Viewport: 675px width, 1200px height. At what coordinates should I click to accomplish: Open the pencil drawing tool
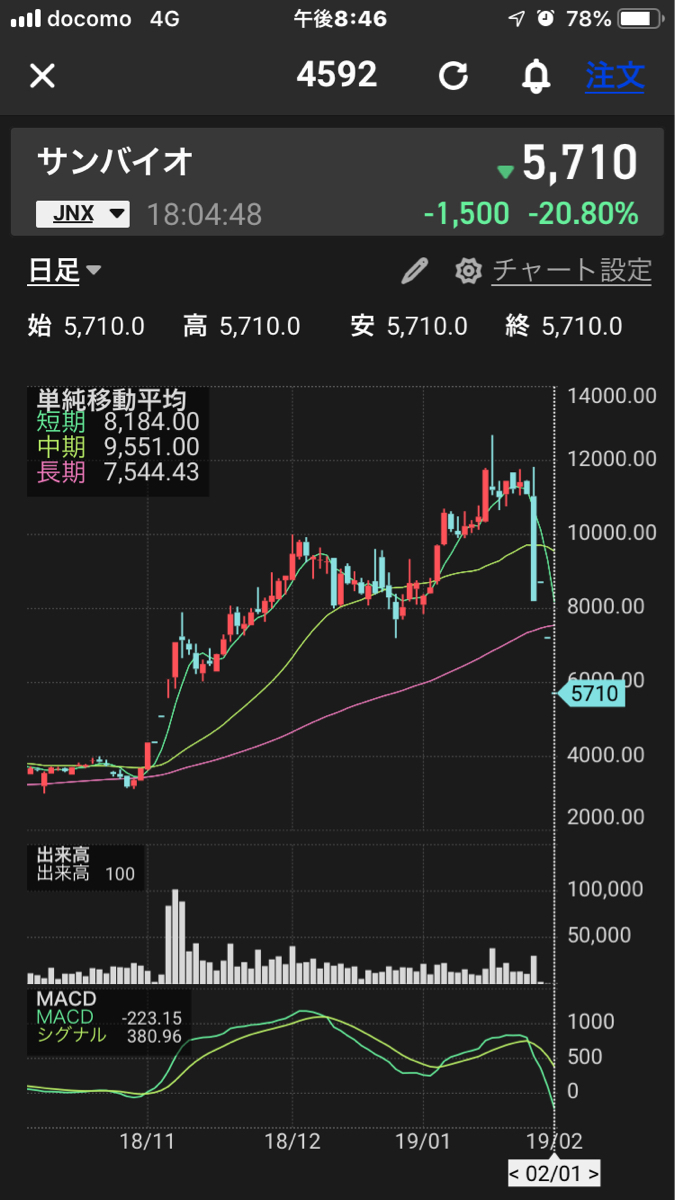(x=414, y=270)
